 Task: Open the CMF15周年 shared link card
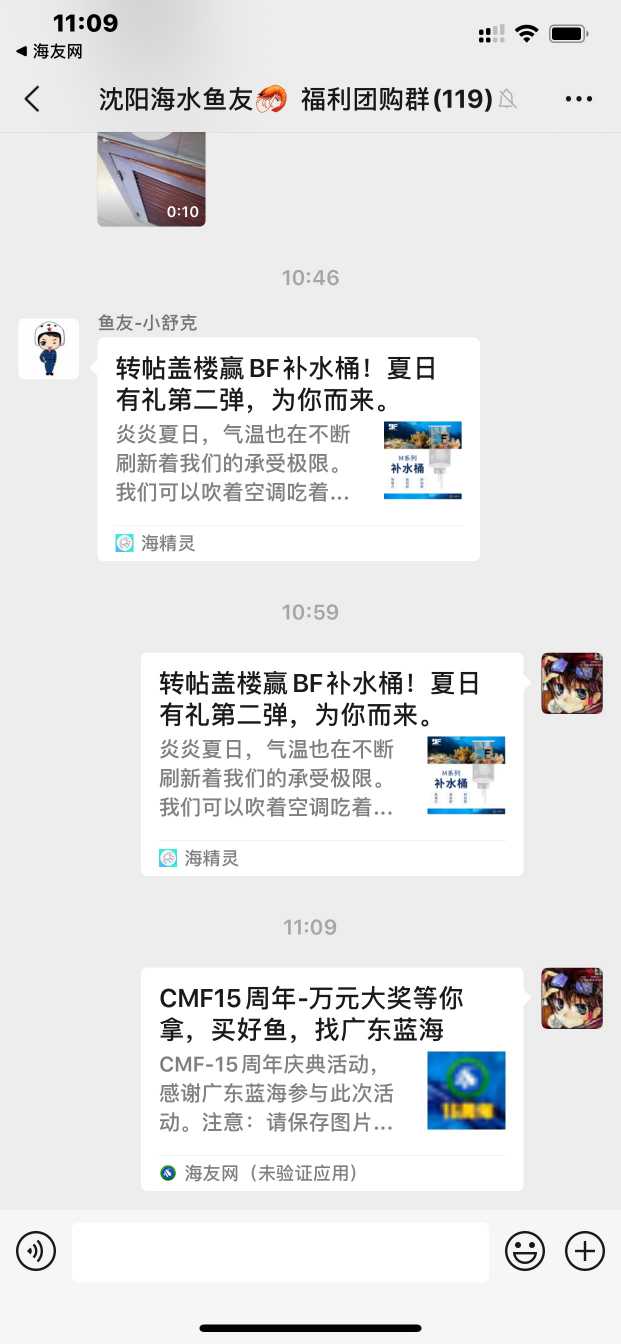pos(331,1079)
